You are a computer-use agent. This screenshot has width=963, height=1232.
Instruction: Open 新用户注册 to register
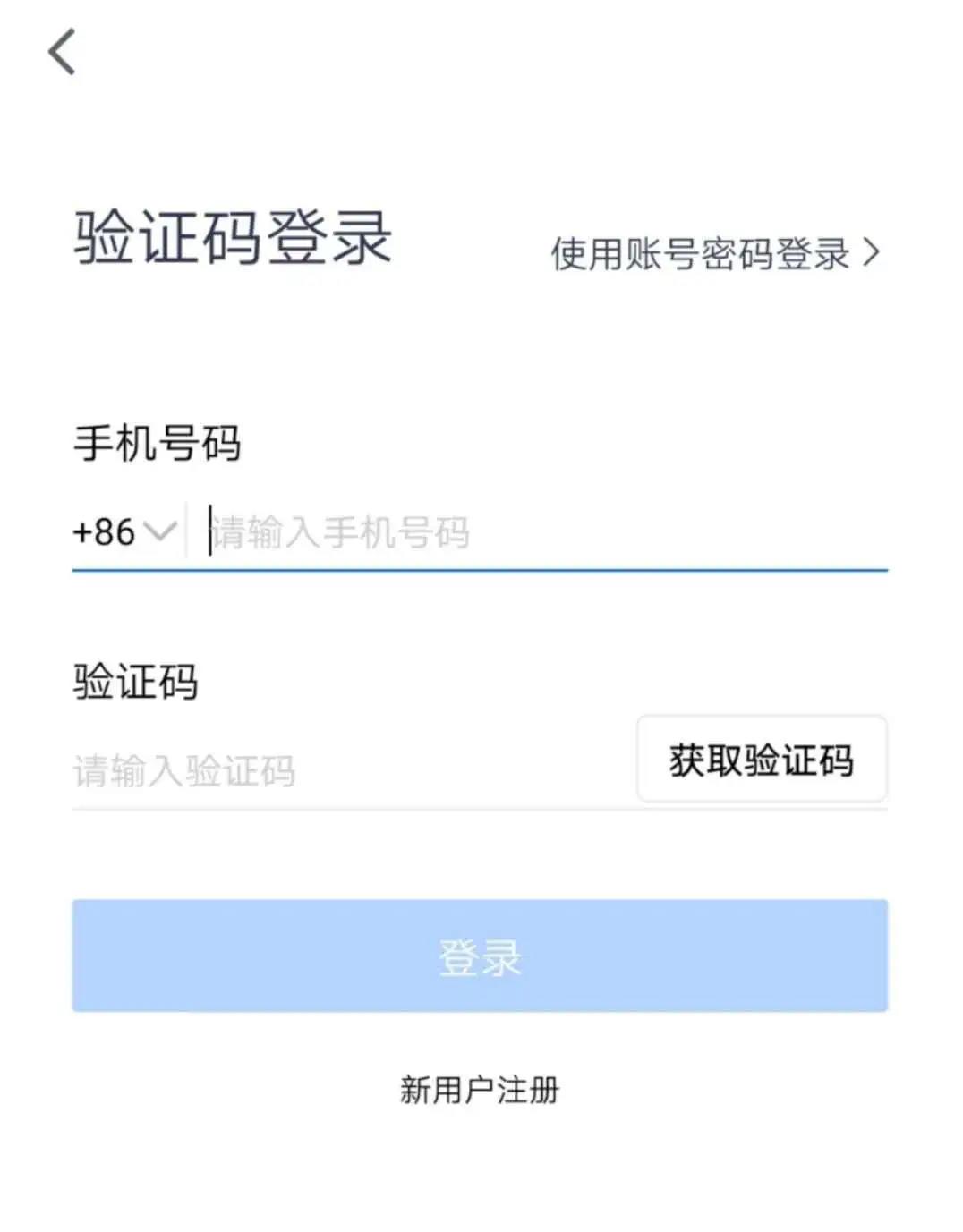480,1090
